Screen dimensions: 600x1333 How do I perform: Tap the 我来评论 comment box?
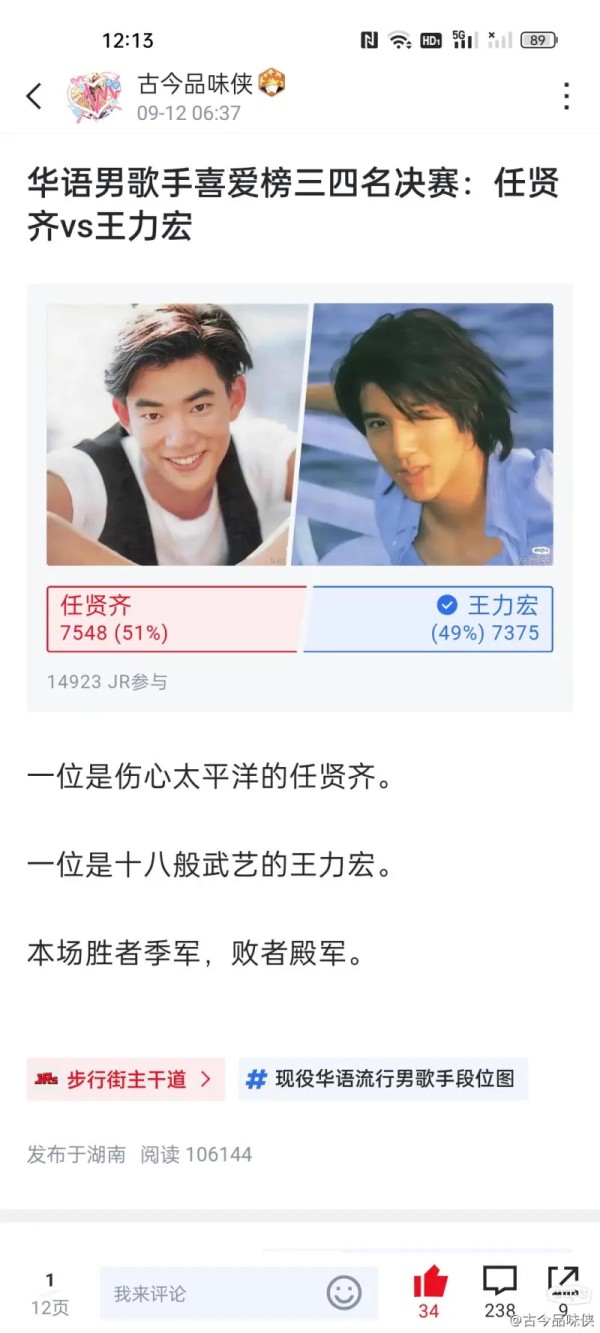click(210, 1293)
